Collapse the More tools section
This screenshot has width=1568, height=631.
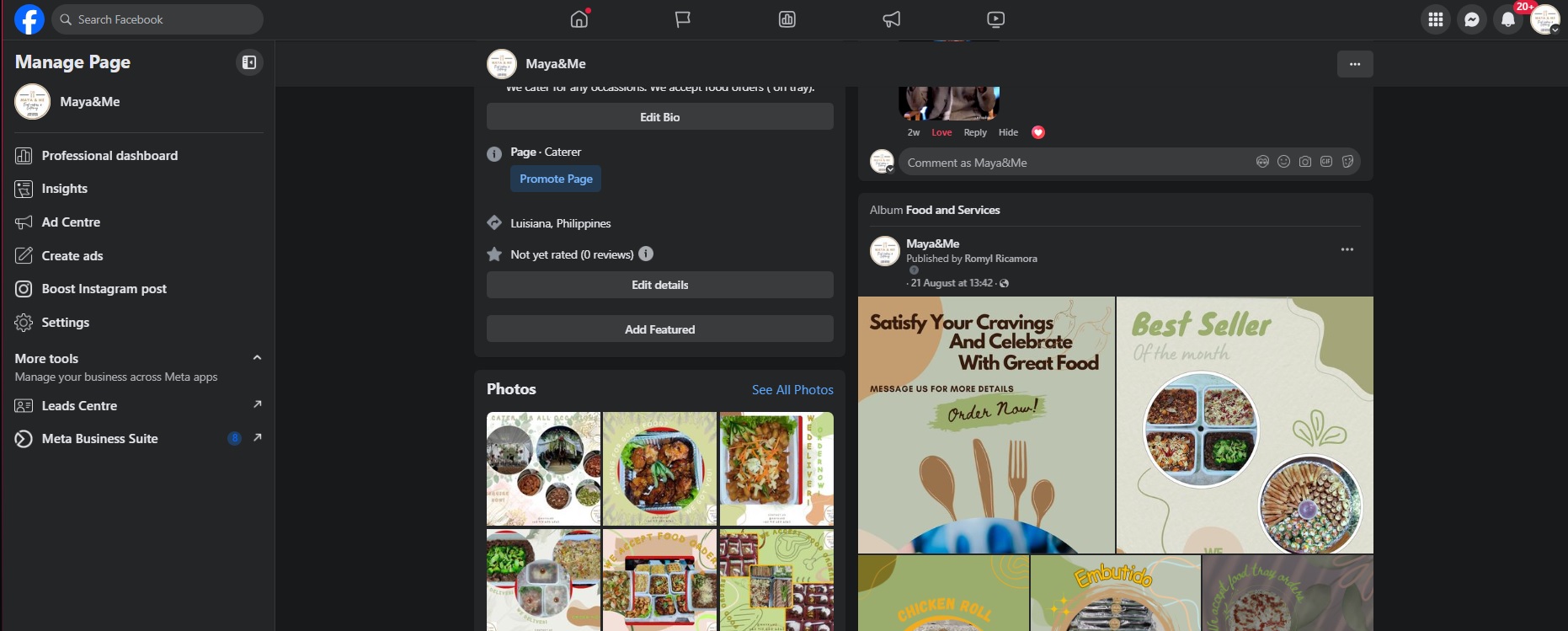coord(257,358)
